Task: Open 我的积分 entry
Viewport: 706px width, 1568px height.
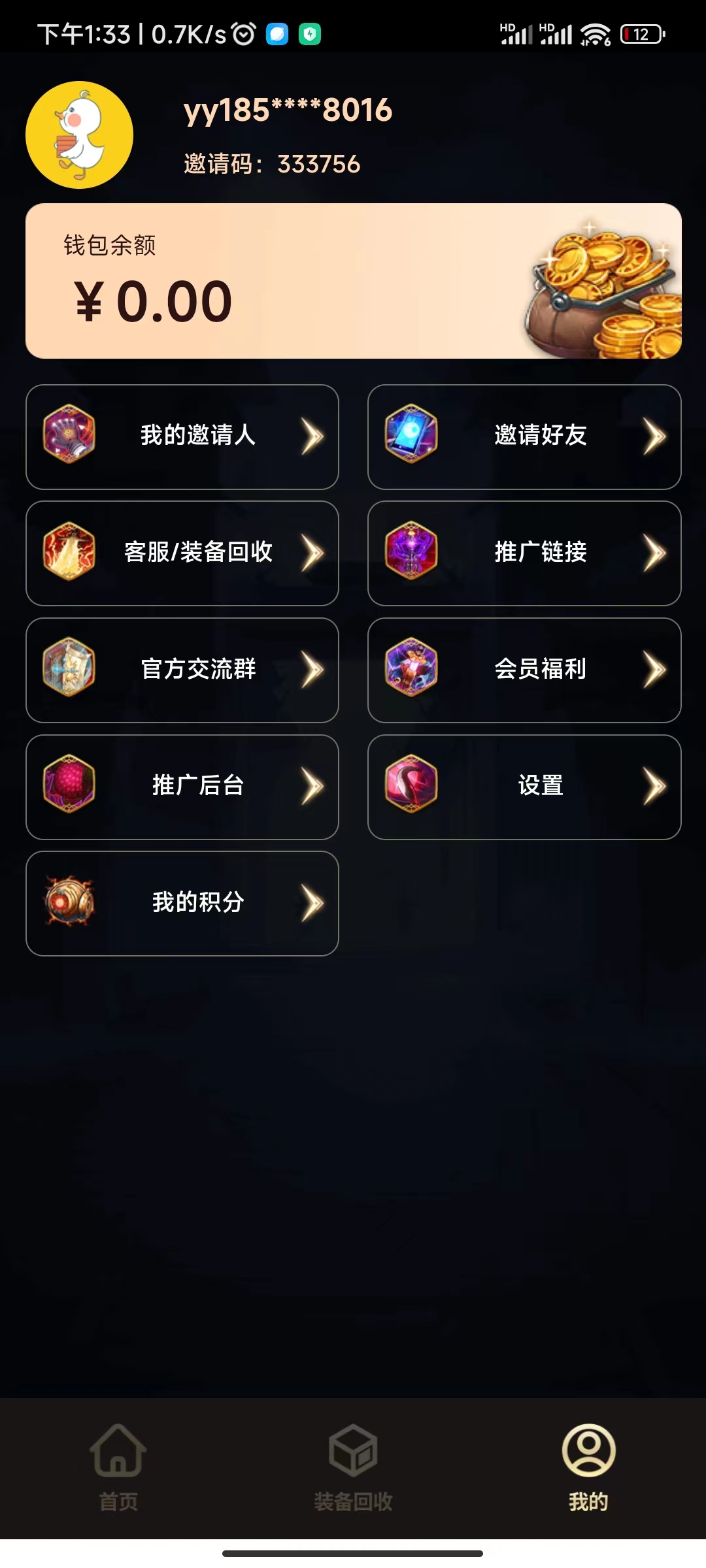Action: click(182, 903)
